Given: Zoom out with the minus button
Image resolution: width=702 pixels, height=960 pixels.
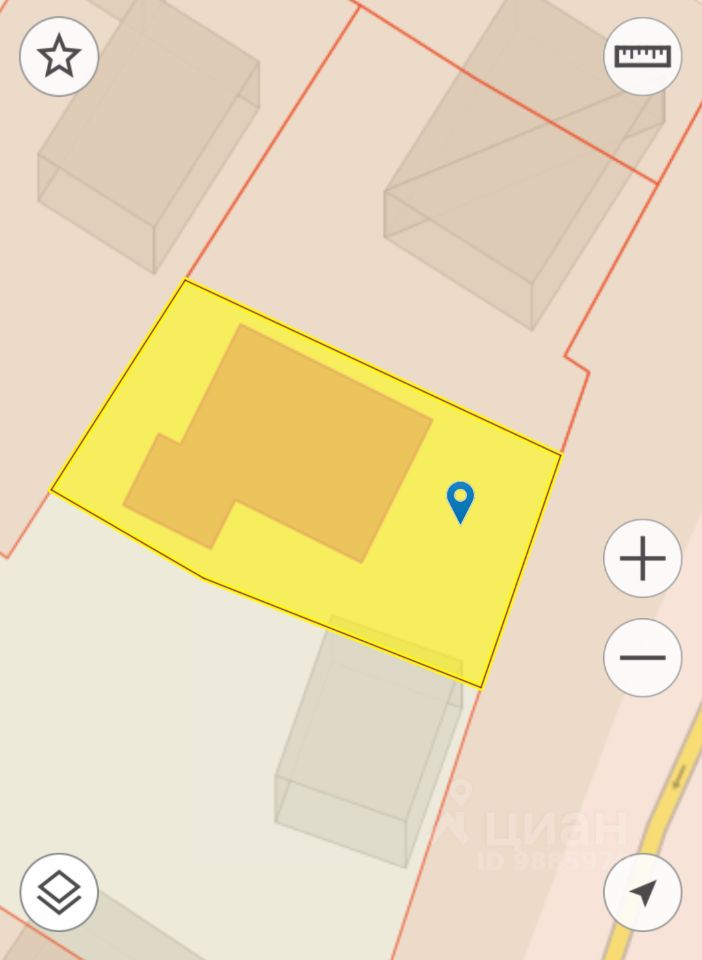Looking at the screenshot, I should tap(642, 658).
